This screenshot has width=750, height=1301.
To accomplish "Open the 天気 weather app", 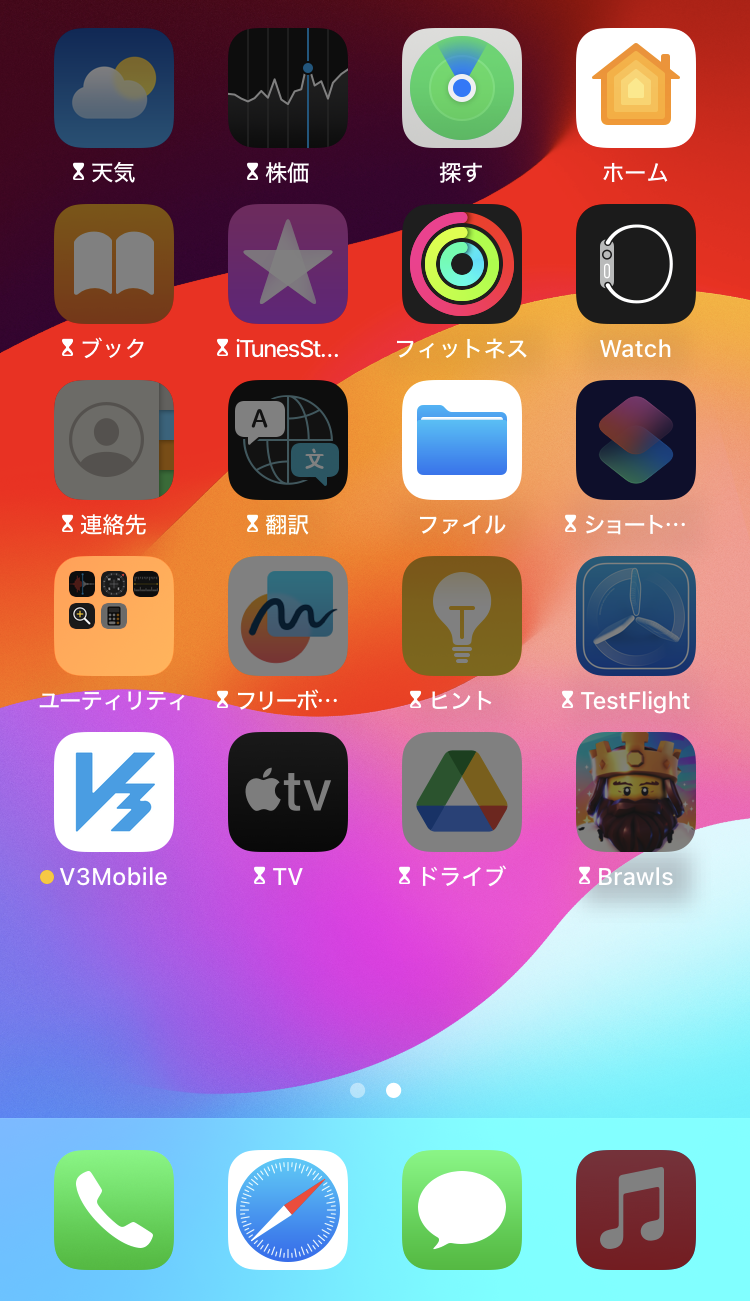I will [114, 88].
